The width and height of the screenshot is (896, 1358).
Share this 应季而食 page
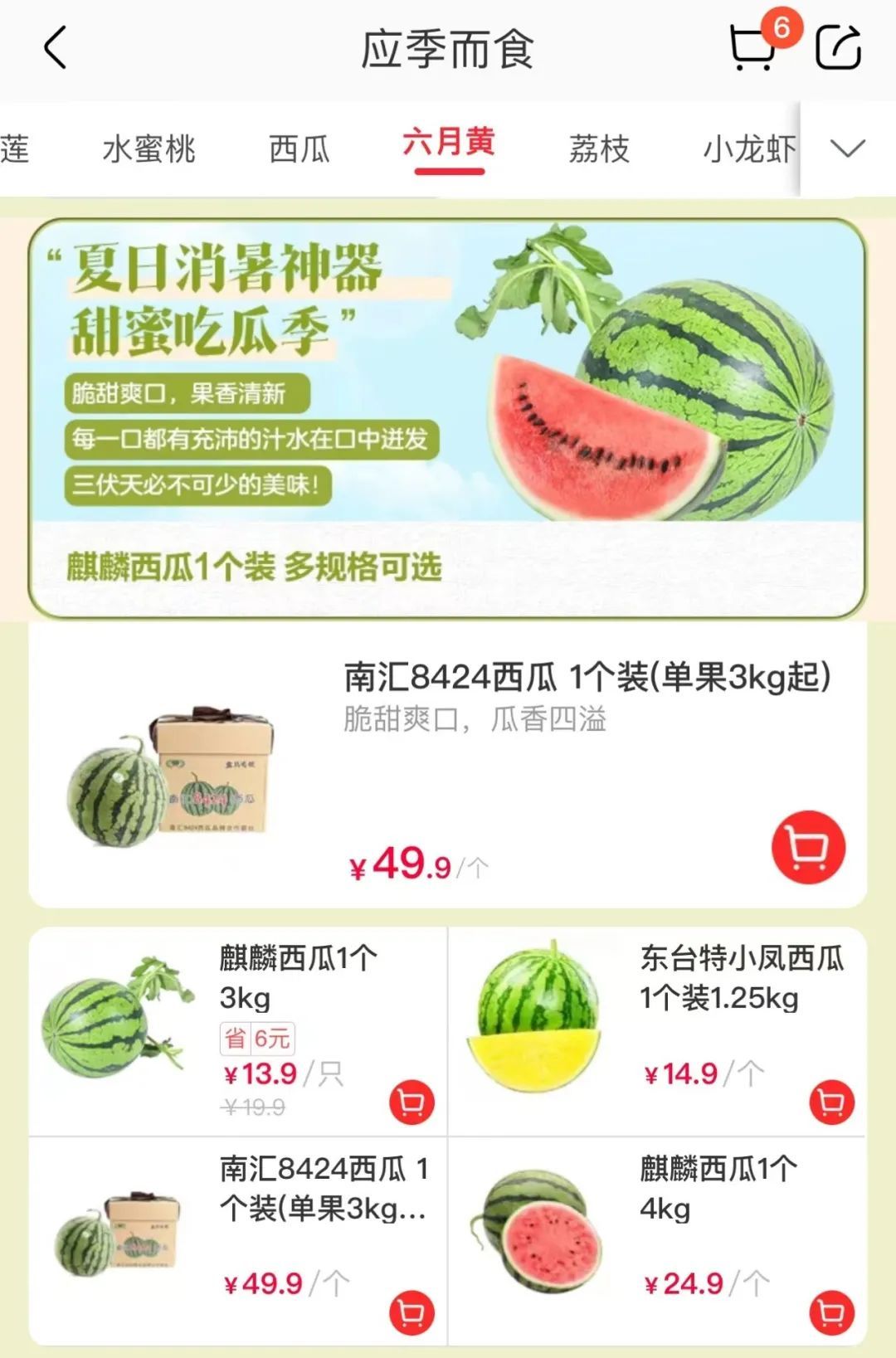[838, 48]
